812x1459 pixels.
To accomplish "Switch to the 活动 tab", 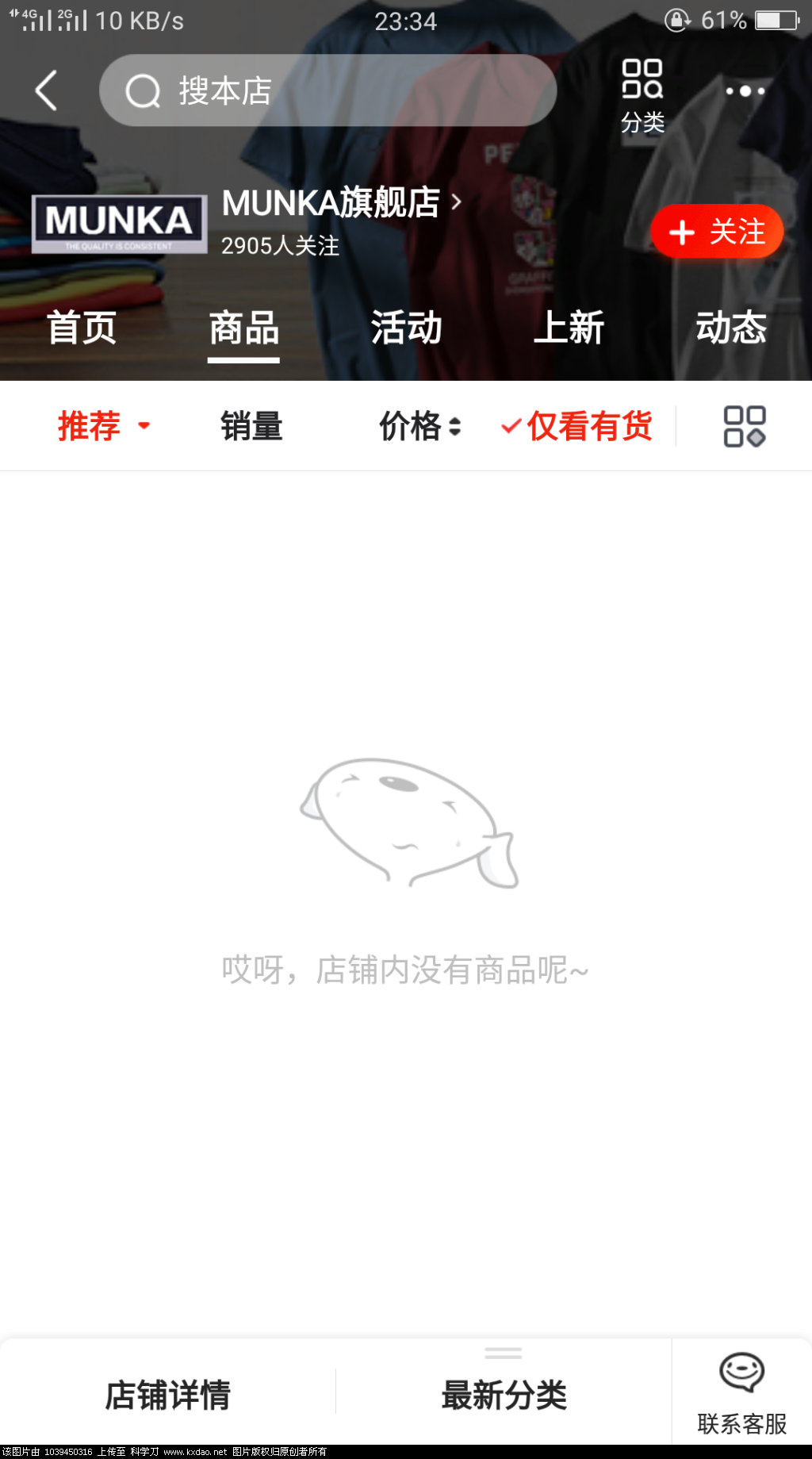I will point(406,328).
